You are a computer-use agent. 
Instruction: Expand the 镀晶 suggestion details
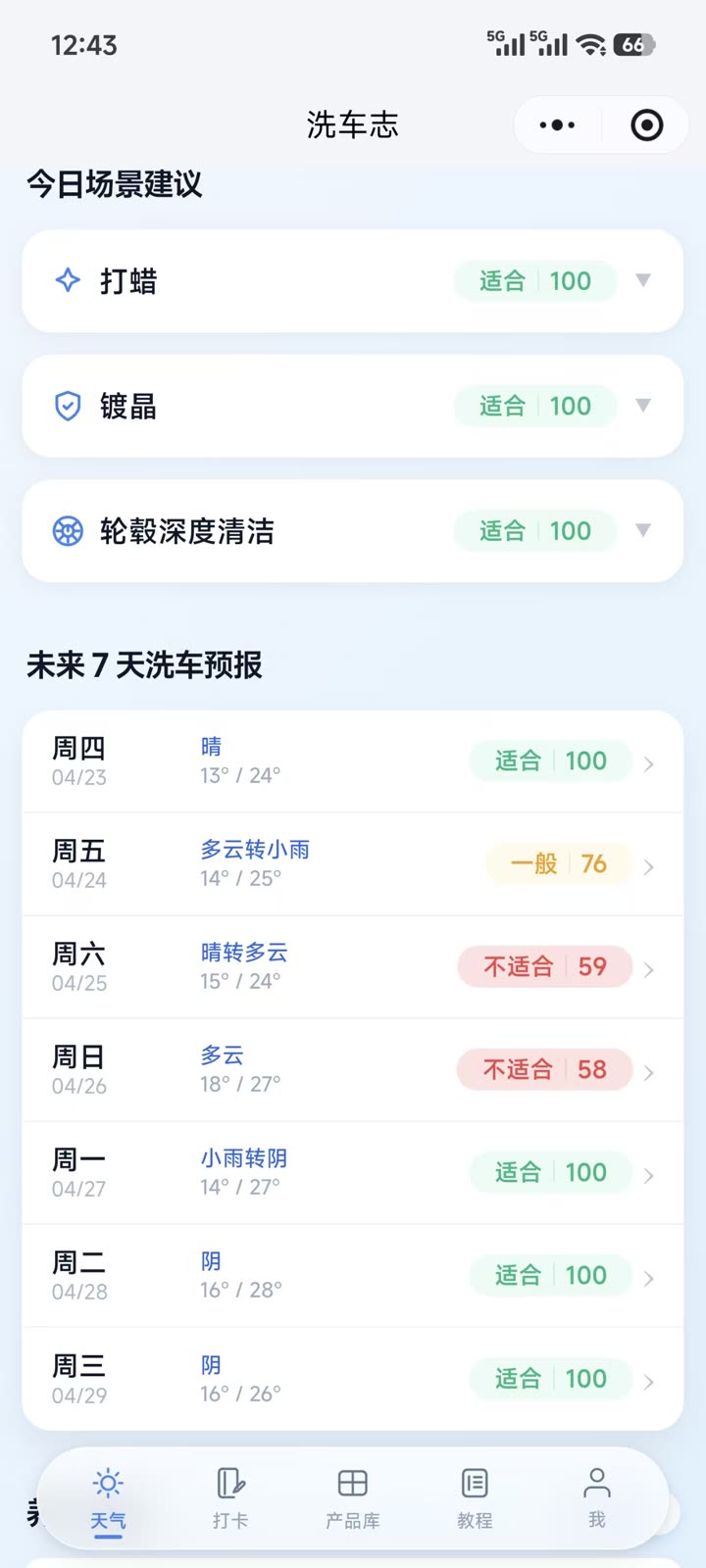click(x=642, y=406)
